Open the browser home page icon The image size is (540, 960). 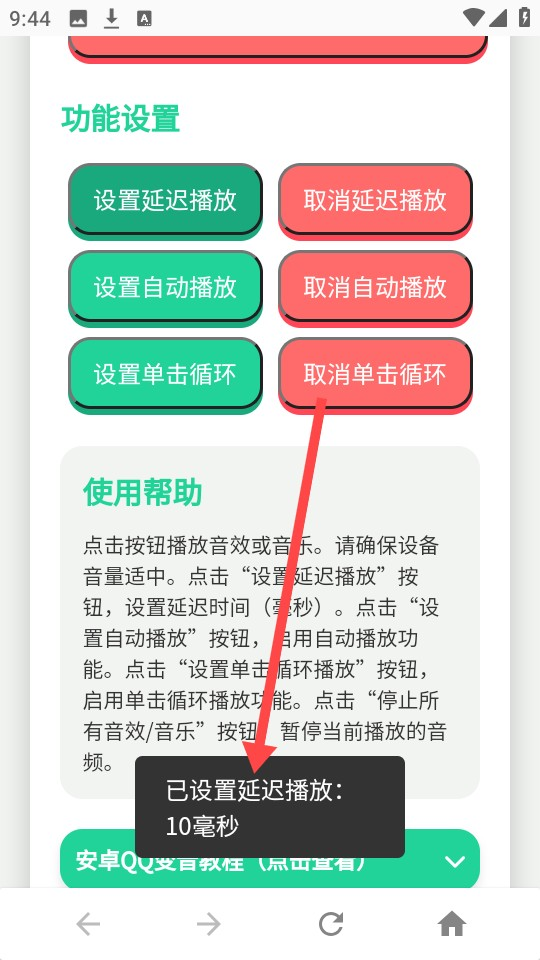coord(452,924)
